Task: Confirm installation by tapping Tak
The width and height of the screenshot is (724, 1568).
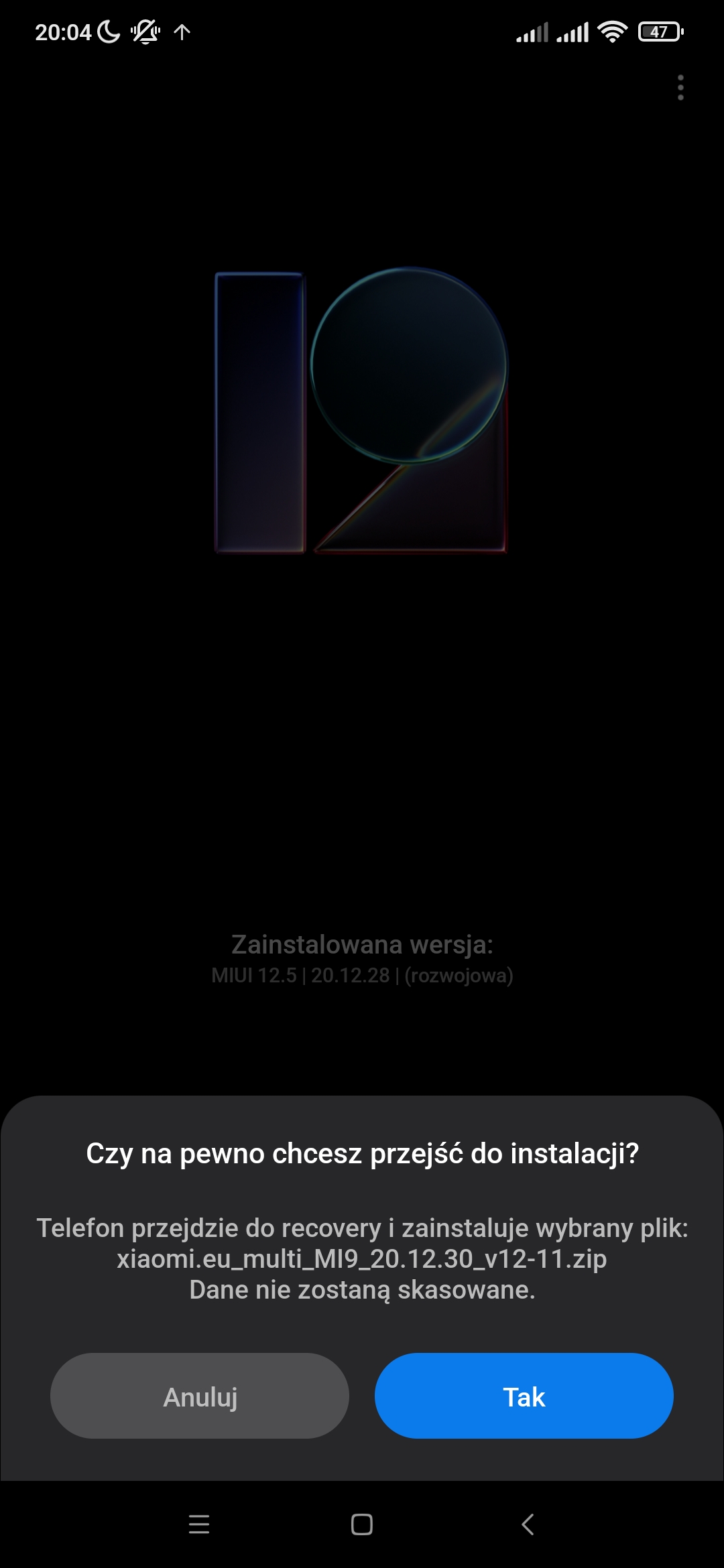Action: 524,1395
